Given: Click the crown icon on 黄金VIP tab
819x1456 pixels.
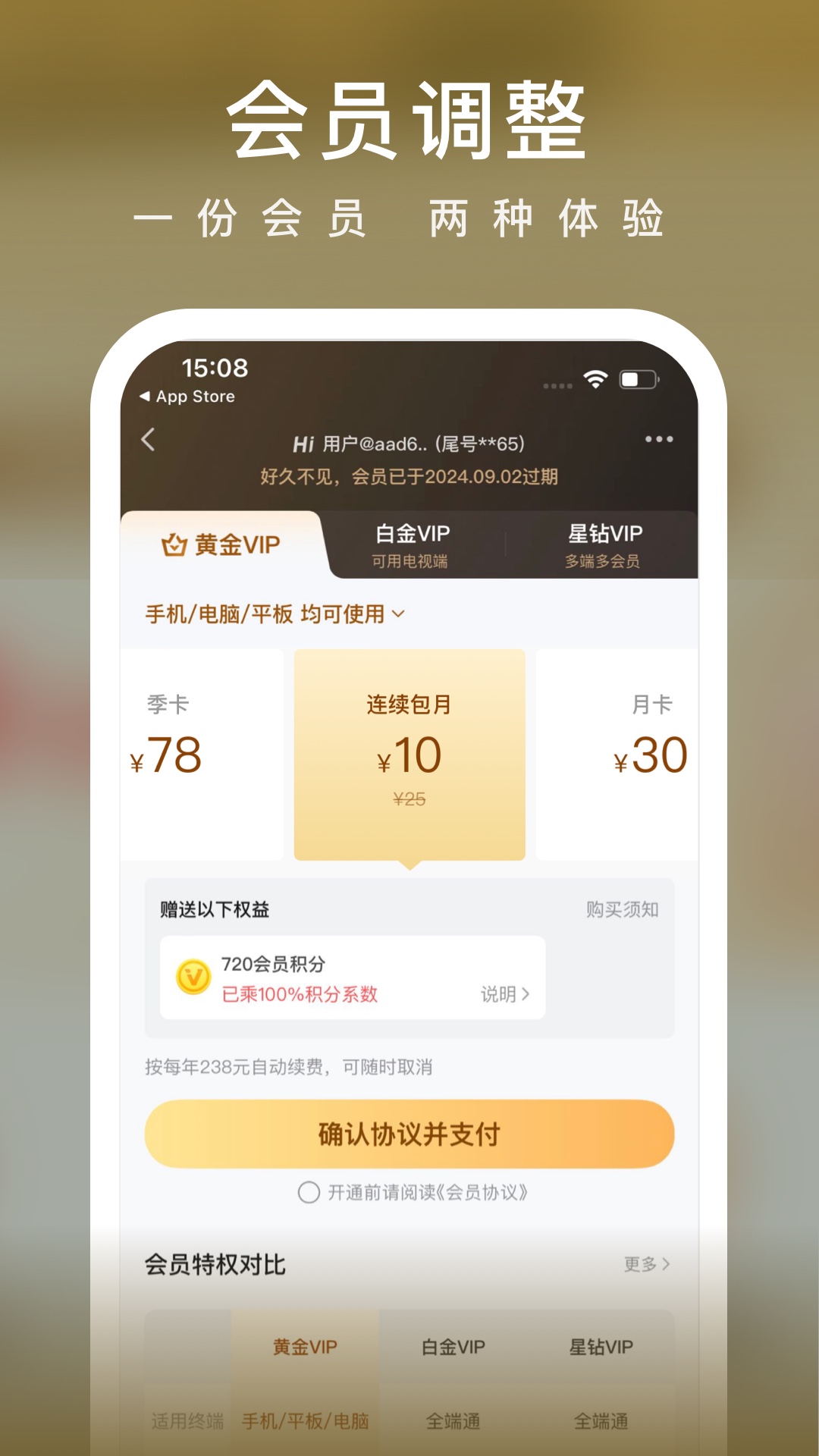Looking at the screenshot, I should coord(176,541).
